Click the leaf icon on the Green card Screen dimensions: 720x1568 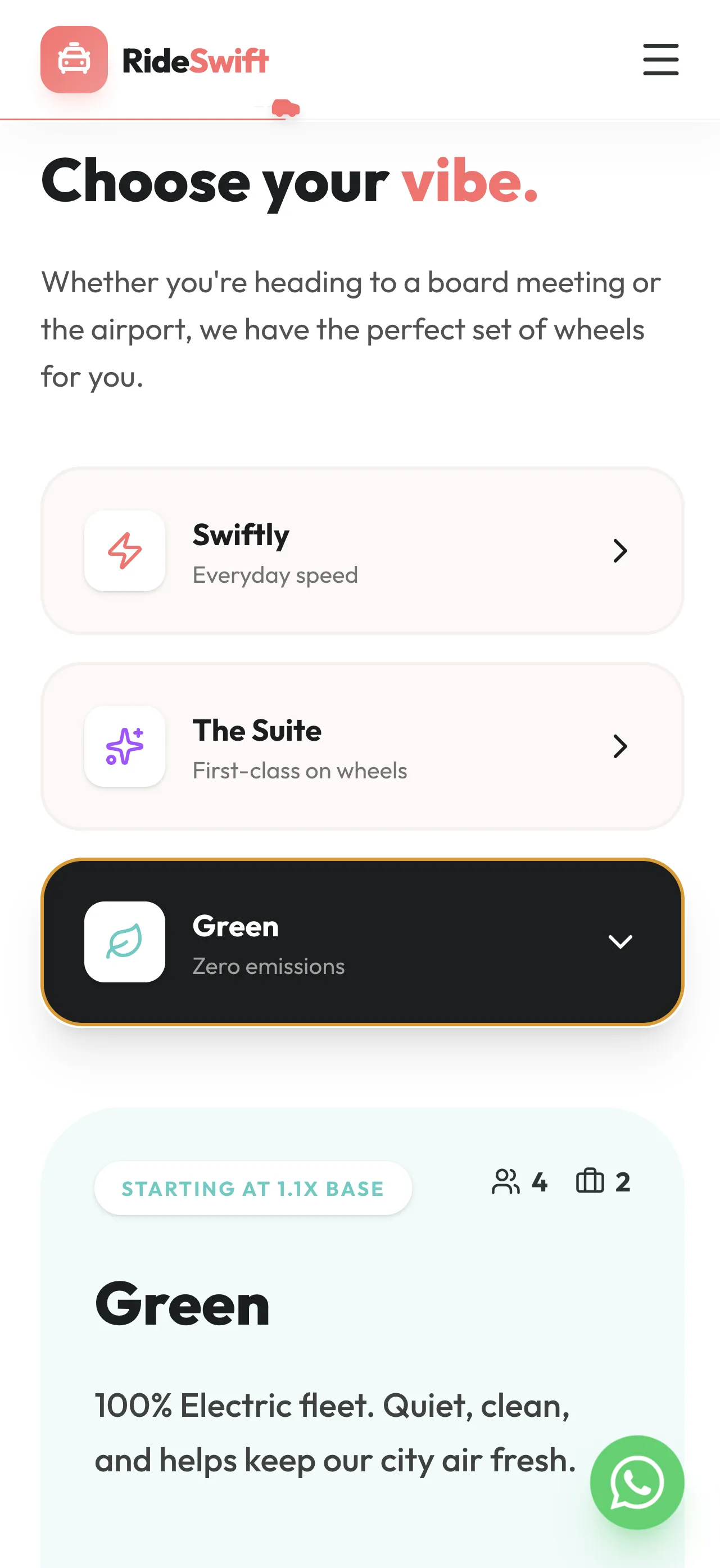point(124,941)
